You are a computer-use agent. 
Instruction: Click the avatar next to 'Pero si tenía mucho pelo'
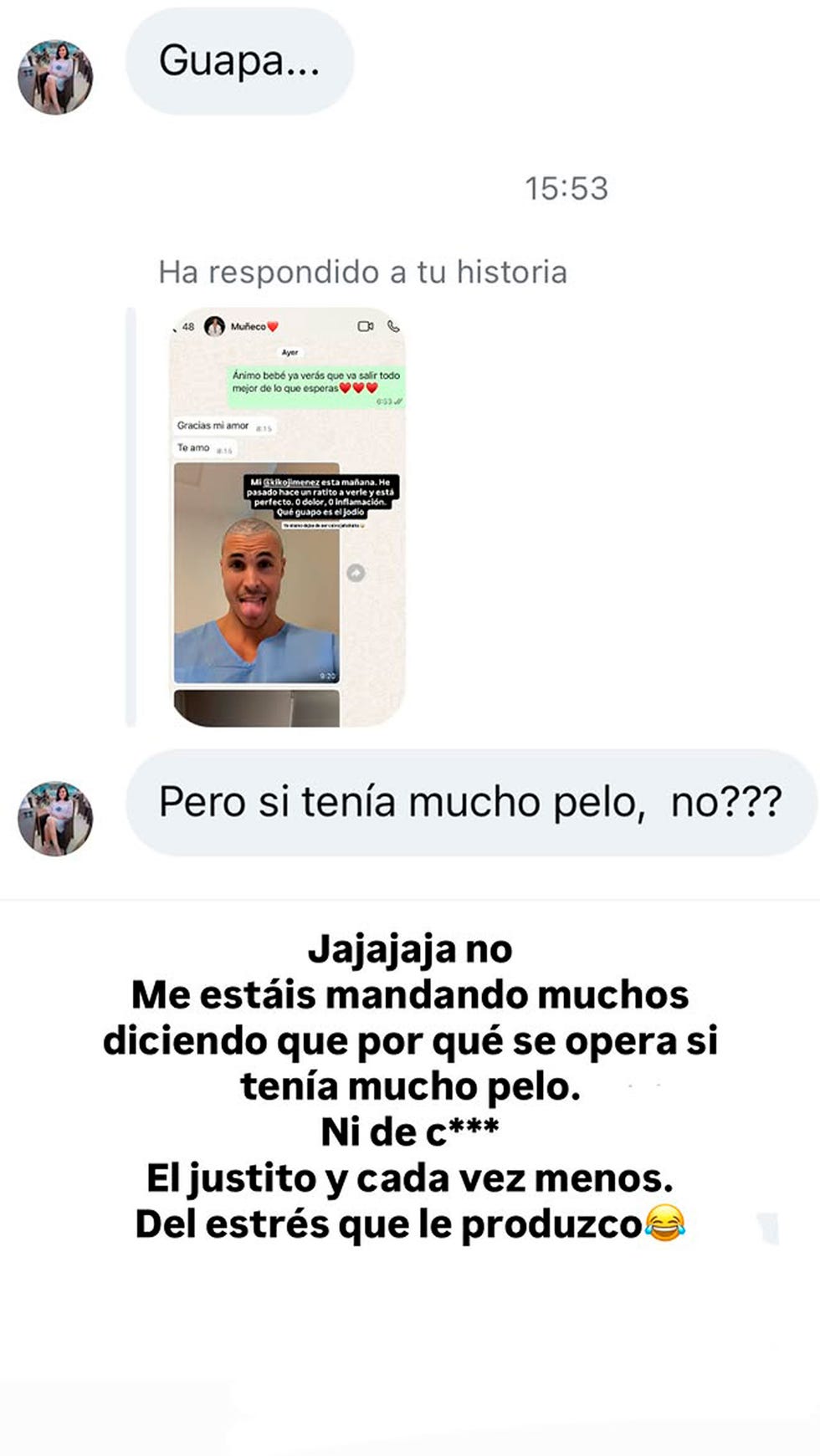point(52,809)
